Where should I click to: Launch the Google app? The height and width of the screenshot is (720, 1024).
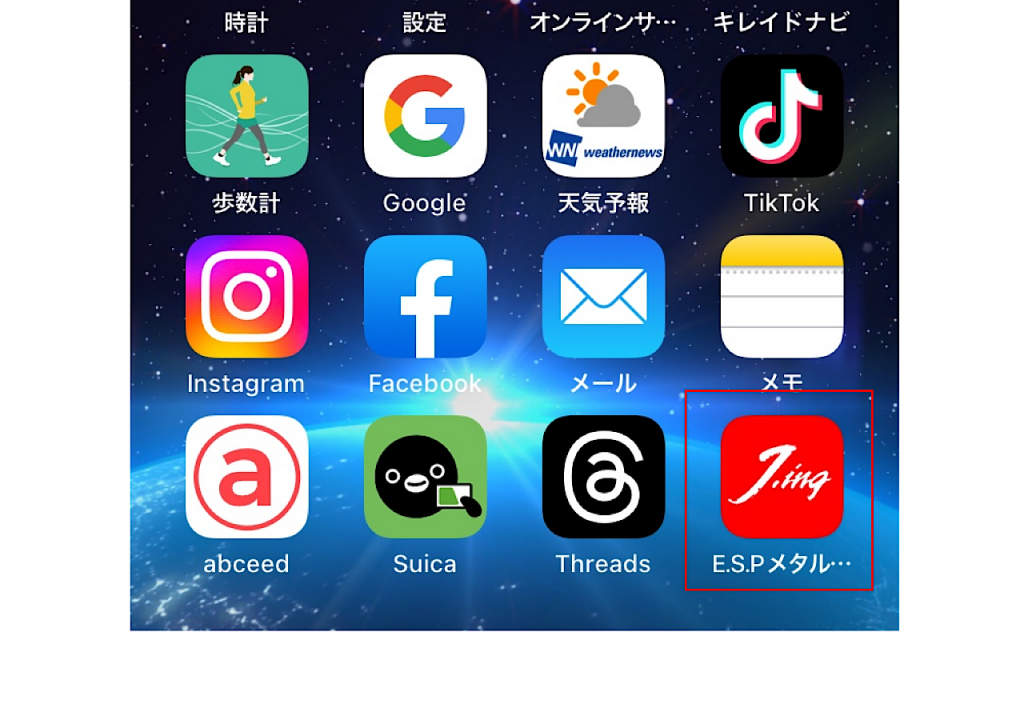pyautogui.click(x=425, y=116)
